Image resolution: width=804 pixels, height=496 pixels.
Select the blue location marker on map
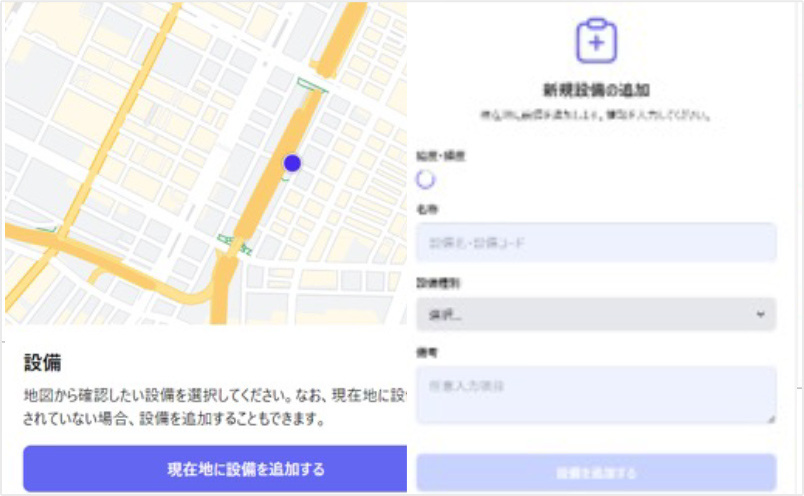coord(292,163)
